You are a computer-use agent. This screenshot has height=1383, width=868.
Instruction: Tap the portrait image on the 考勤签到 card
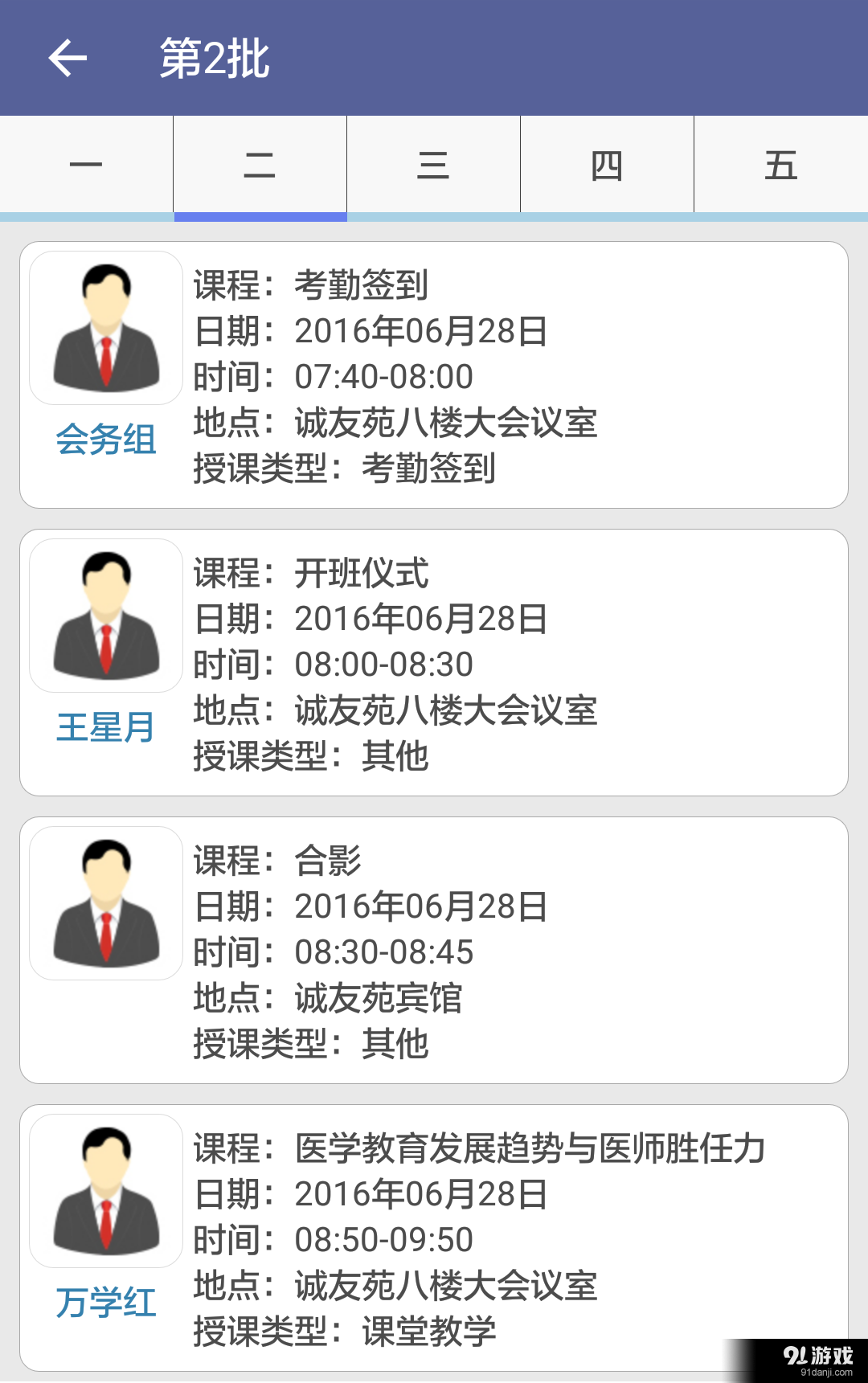click(x=105, y=325)
